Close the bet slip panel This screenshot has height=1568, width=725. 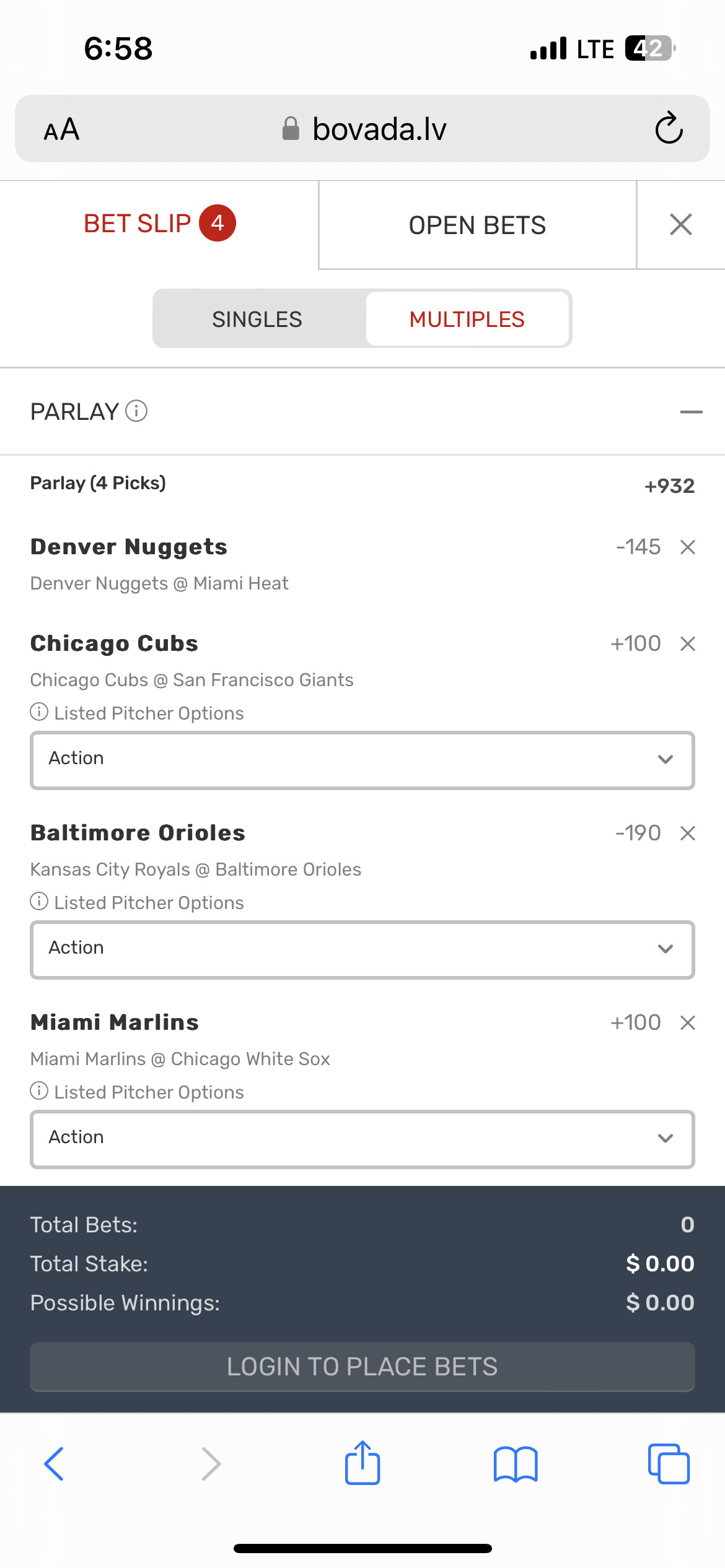point(680,225)
